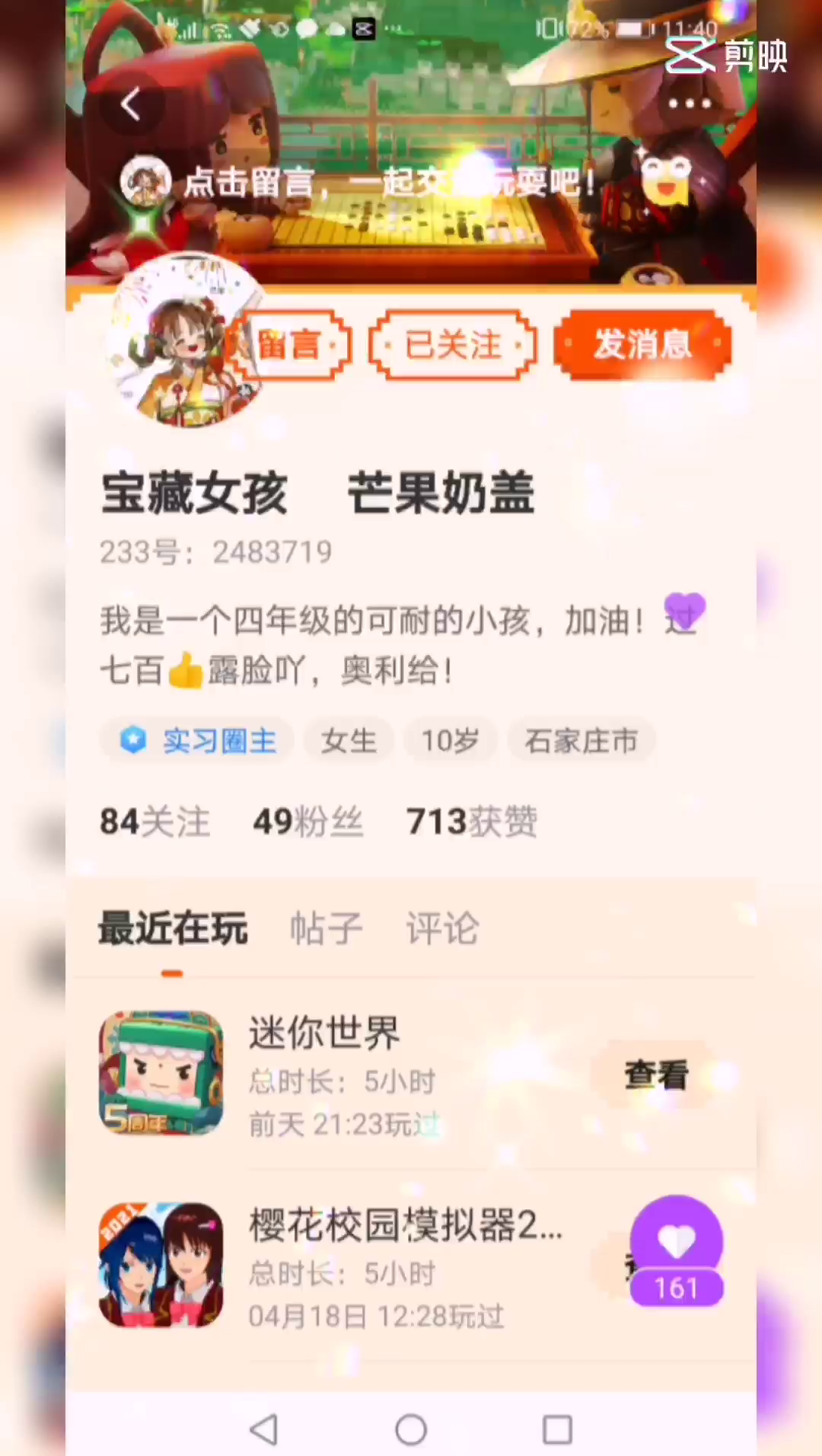This screenshot has width=822, height=1456.
Task: Go back using the top-left arrow
Action: (131, 104)
